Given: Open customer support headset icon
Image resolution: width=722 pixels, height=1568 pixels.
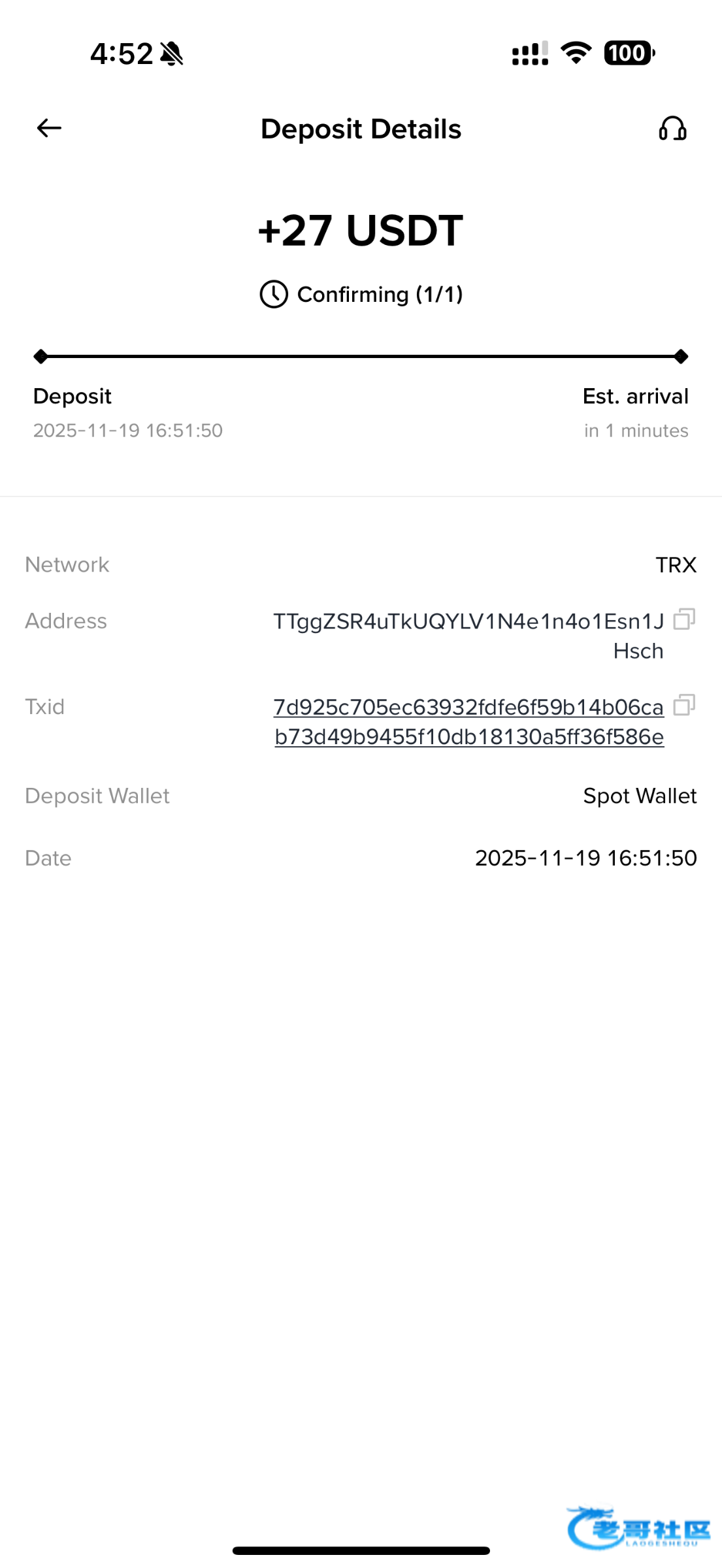Looking at the screenshot, I should (x=672, y=129).
